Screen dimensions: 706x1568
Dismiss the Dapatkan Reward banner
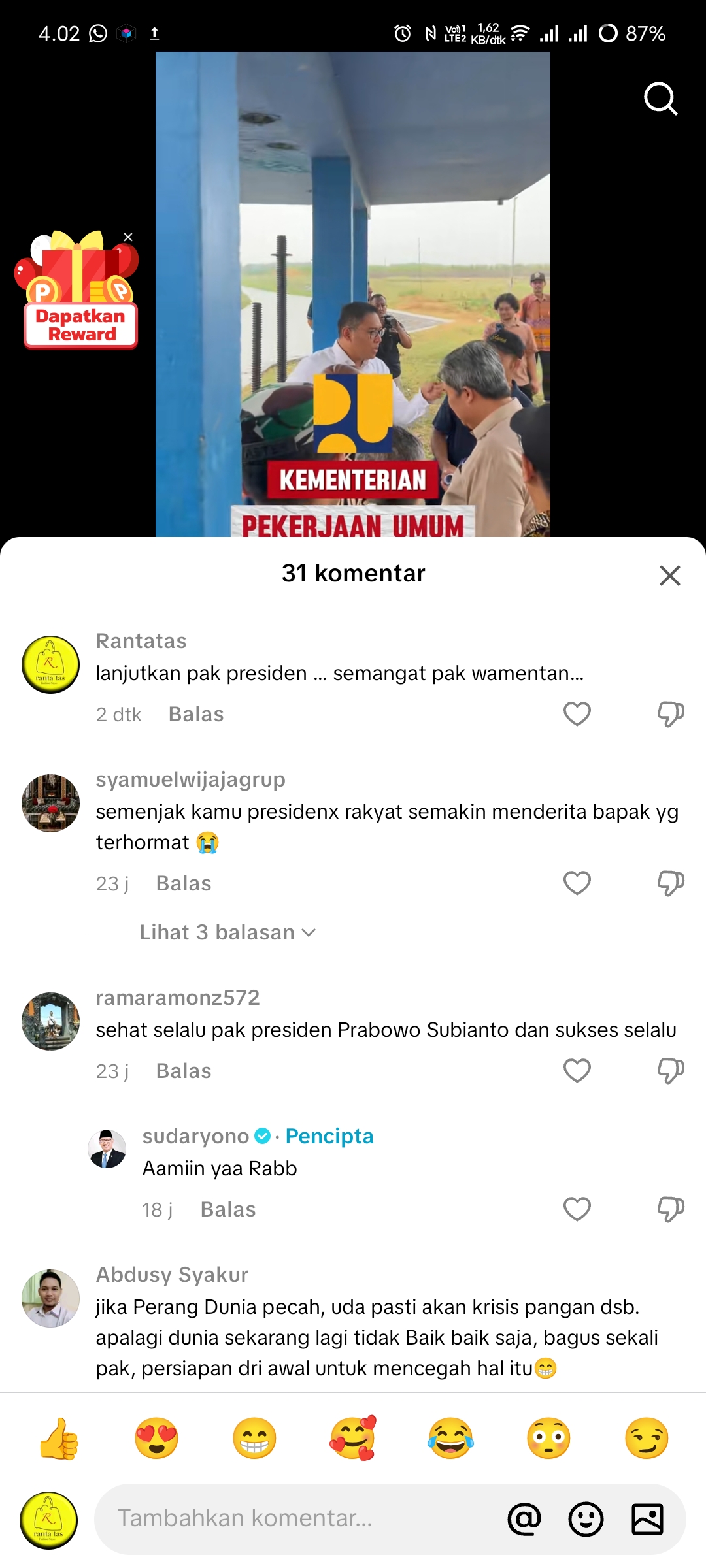[x=128, y=237]
